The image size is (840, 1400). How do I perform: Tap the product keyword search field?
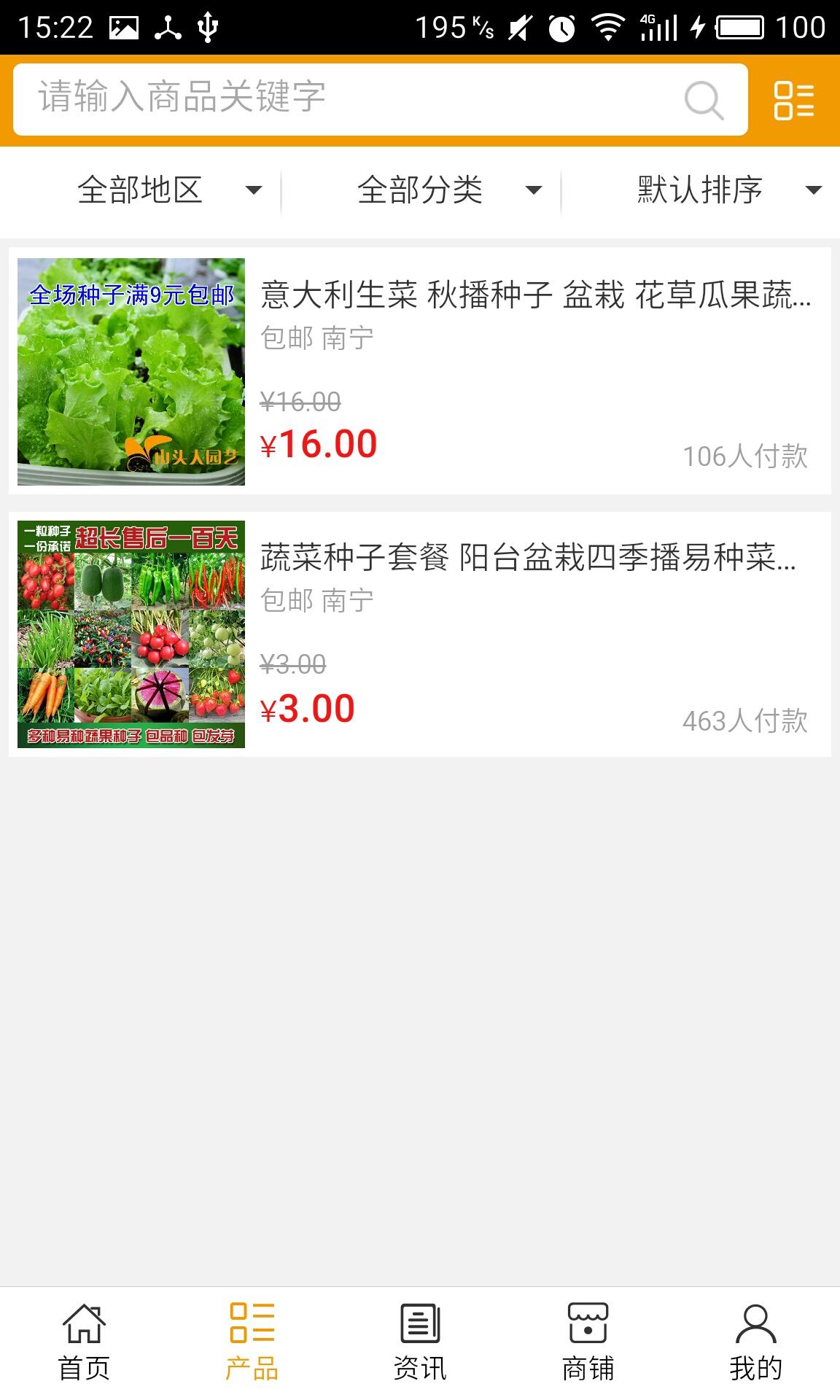[350, 98]
